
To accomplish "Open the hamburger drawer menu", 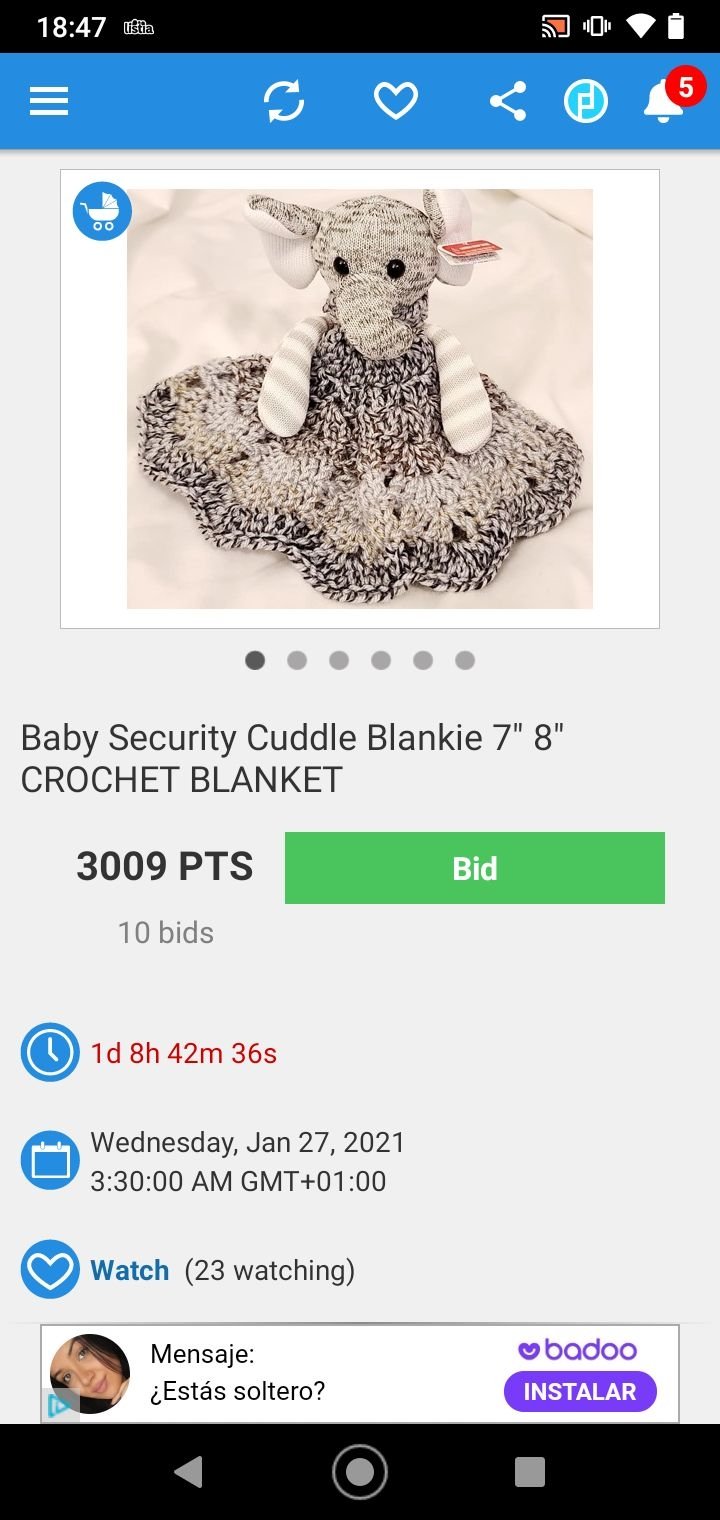I will [49, 101].
